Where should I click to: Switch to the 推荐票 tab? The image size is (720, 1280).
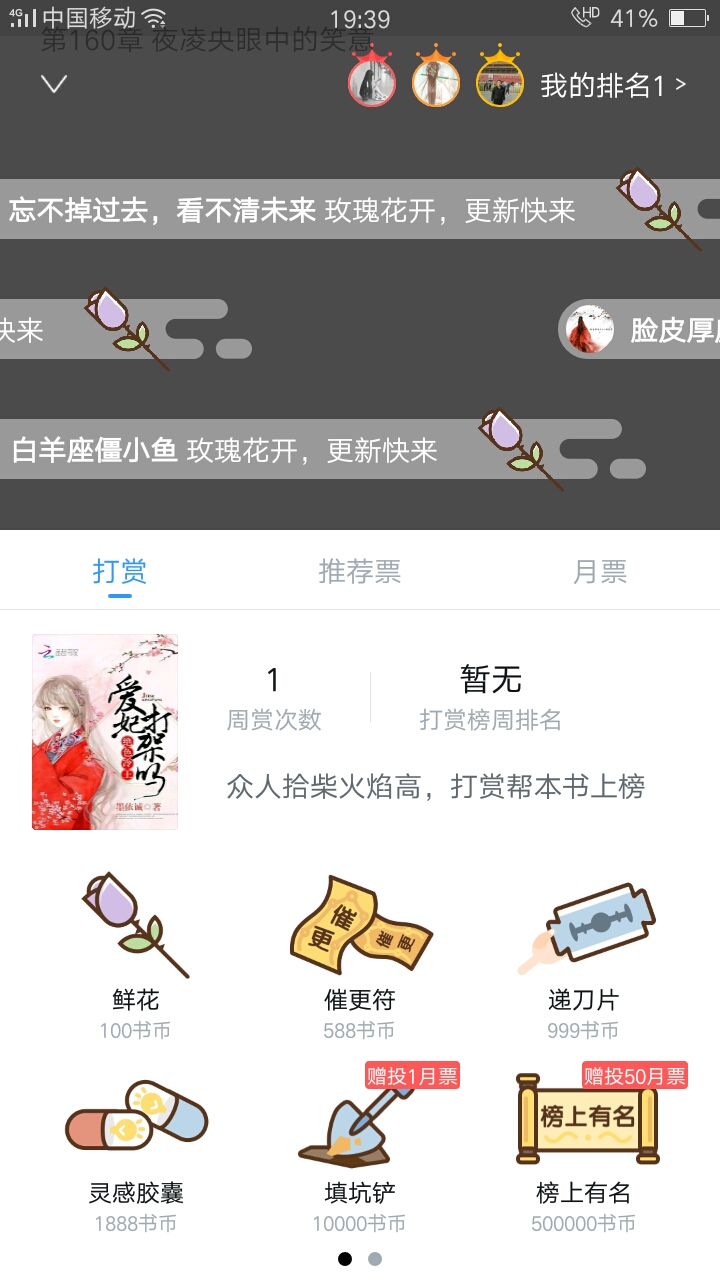coord(360,571)
